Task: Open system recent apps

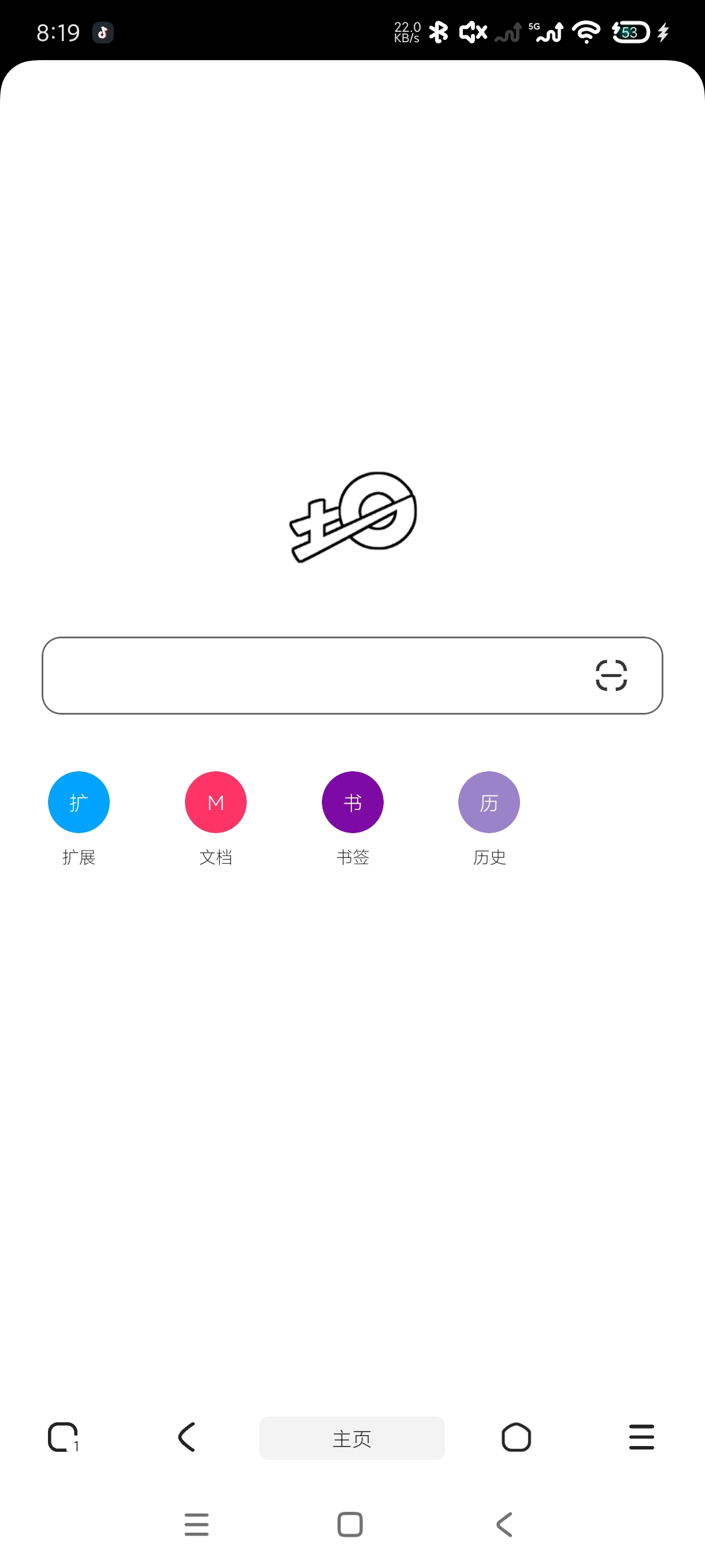Action: 196,1525
